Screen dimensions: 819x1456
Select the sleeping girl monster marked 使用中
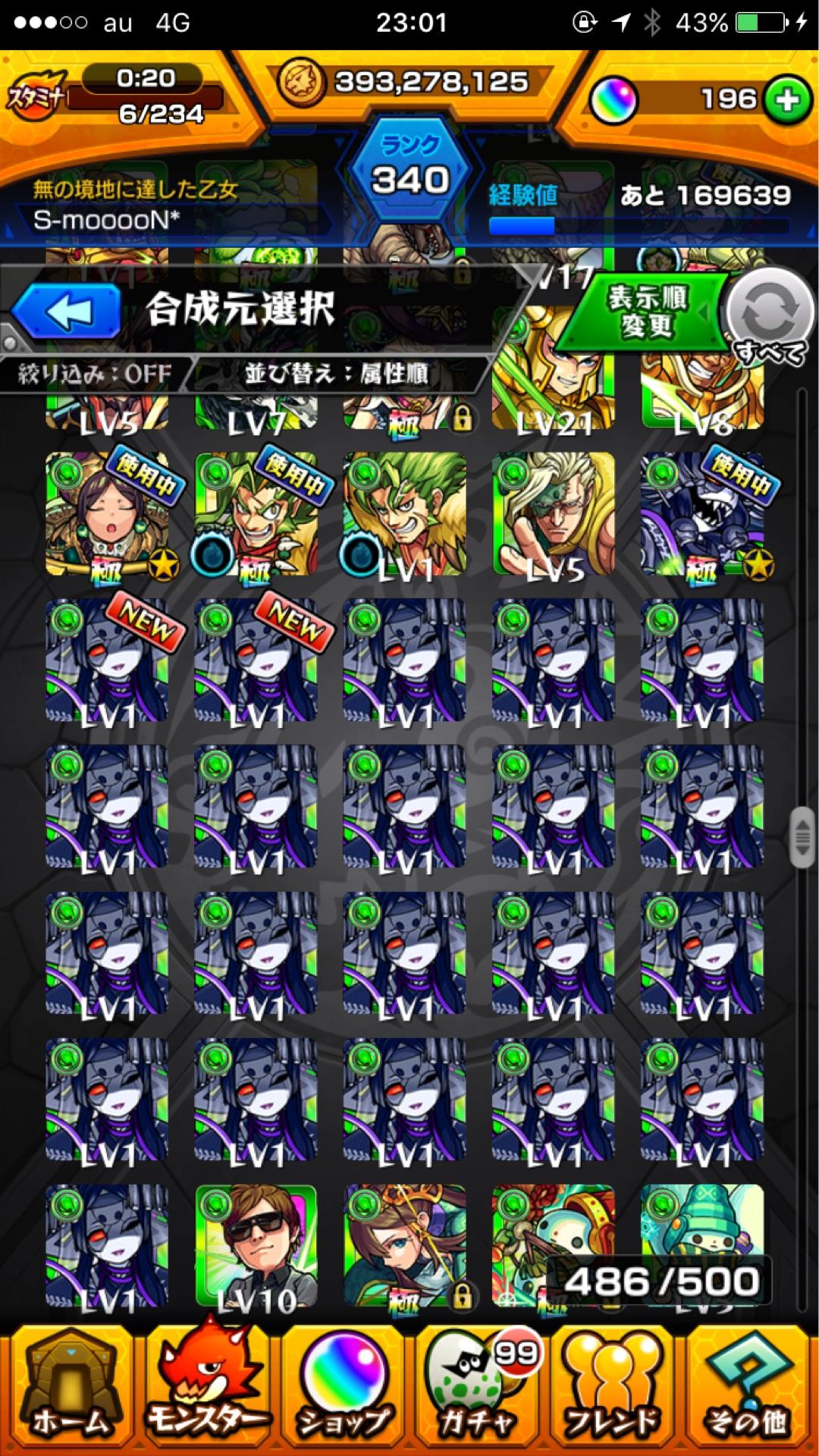107,514
